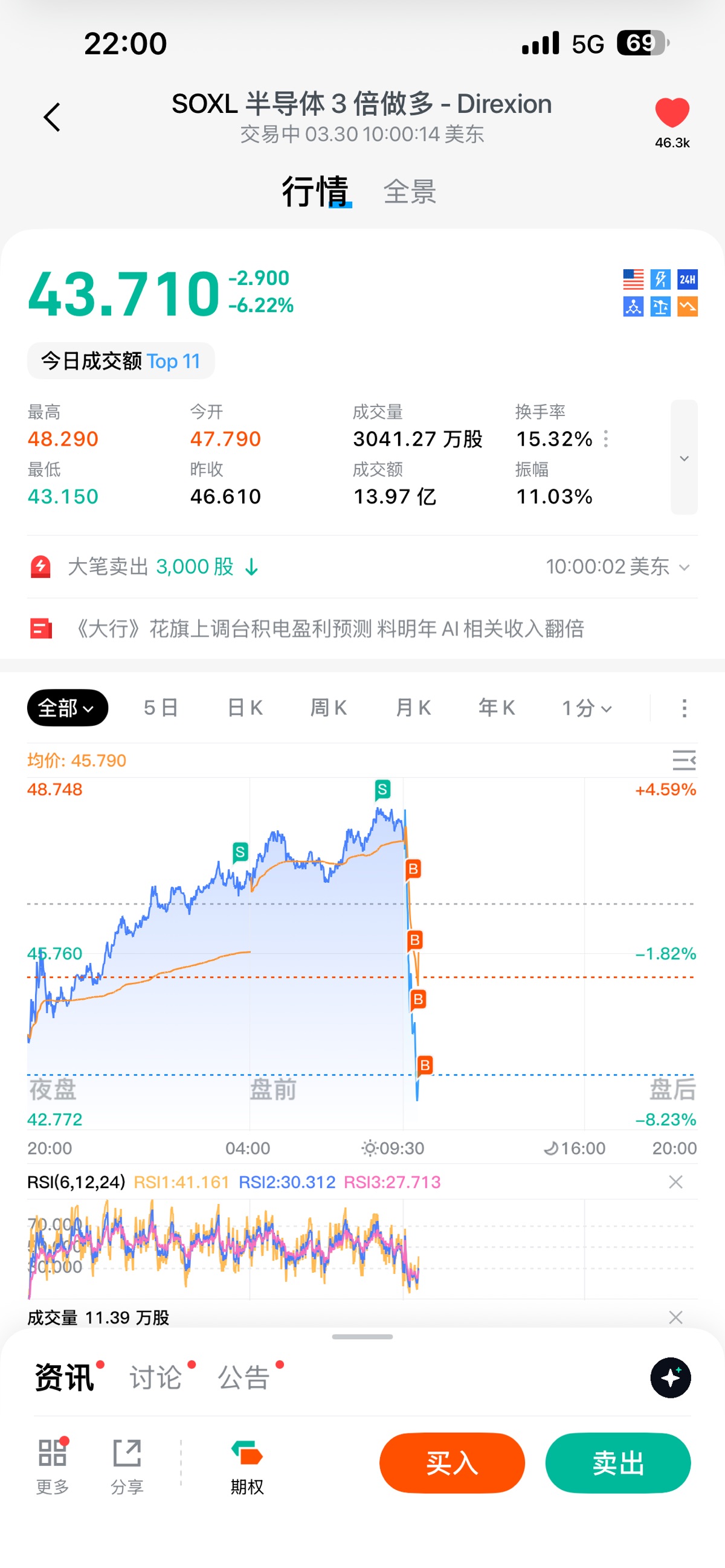
Task: Switch chart to 日K view
Action: [x=245, y=708]
